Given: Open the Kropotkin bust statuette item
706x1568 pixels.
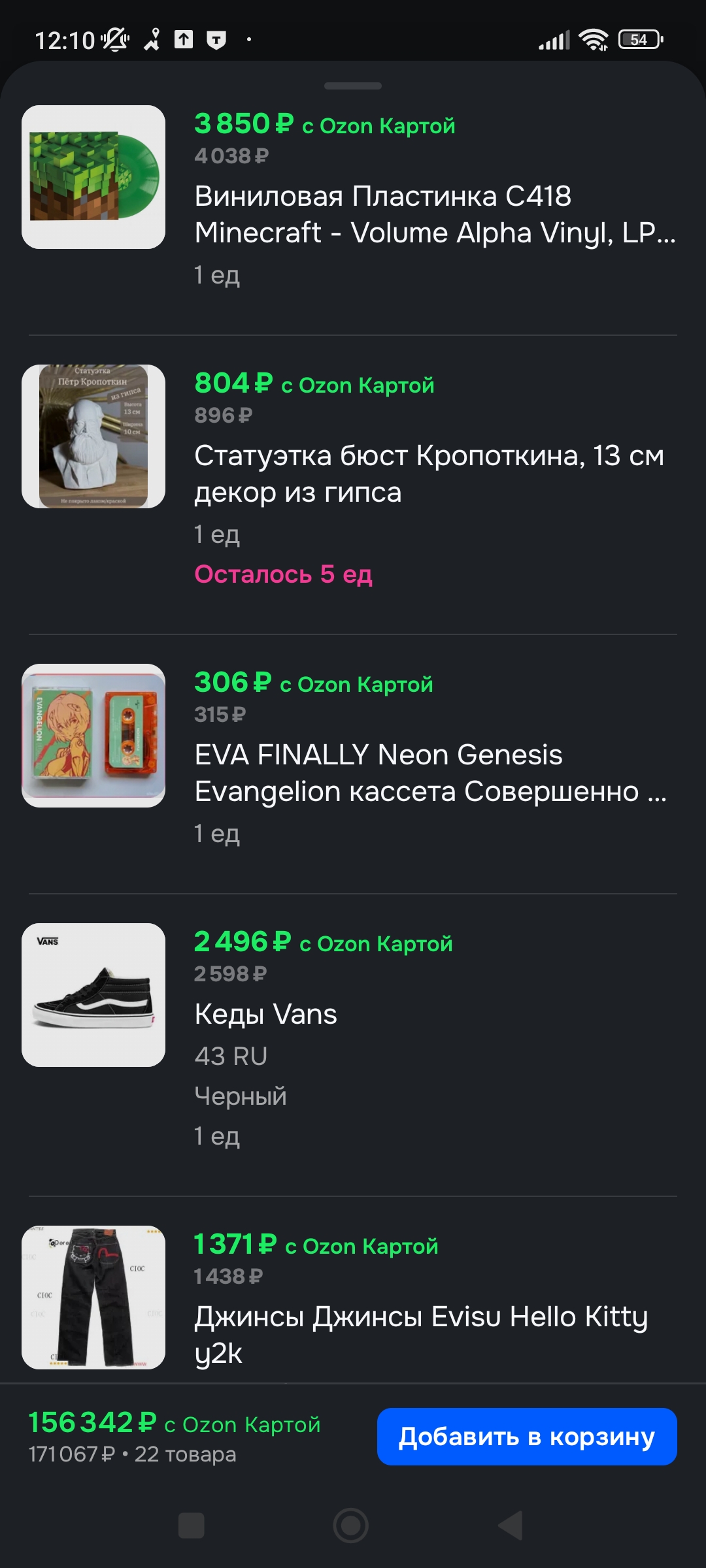Looking at the screenshot, I should (x=428, y=474).
